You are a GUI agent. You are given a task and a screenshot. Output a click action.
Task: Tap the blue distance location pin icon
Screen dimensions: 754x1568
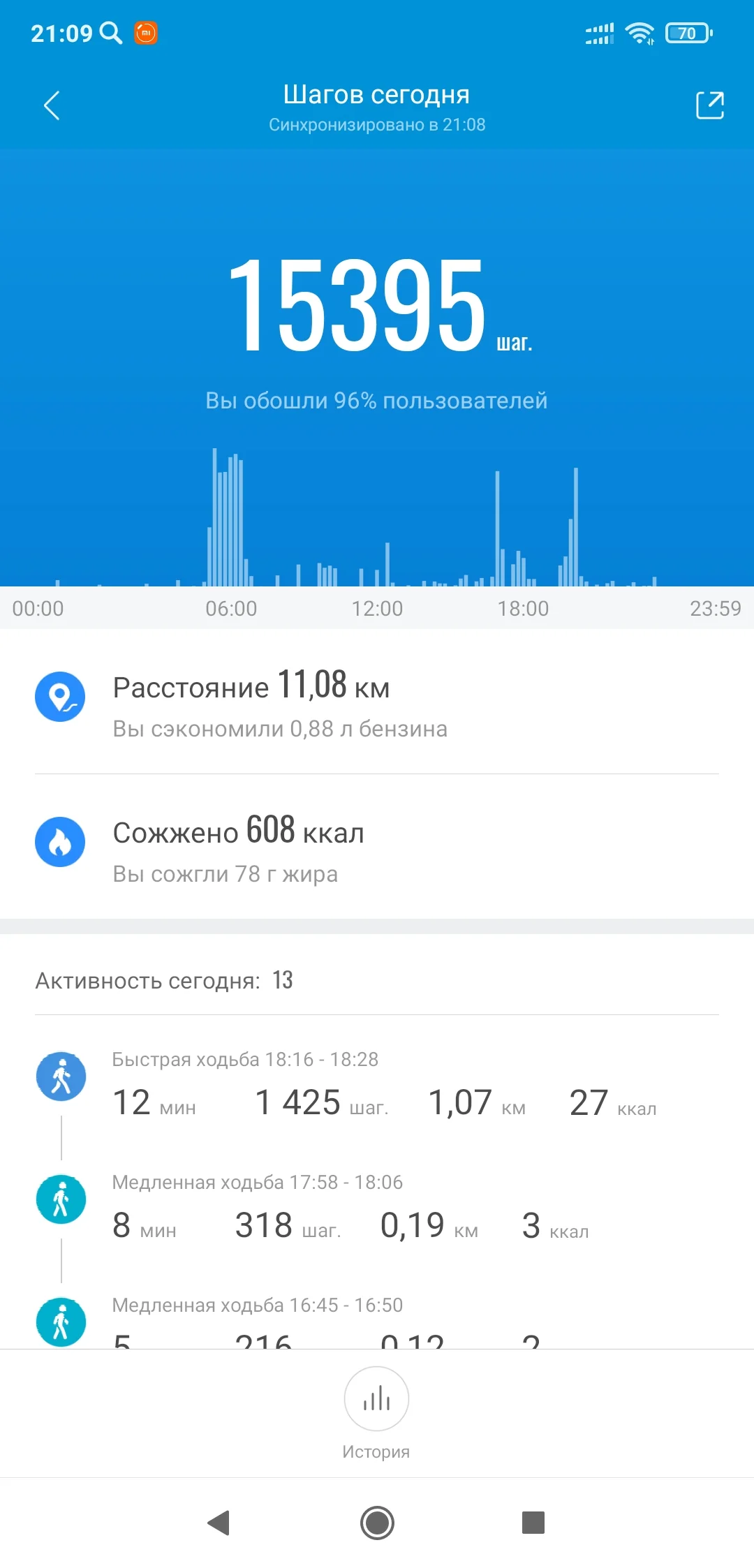[61, 696]
